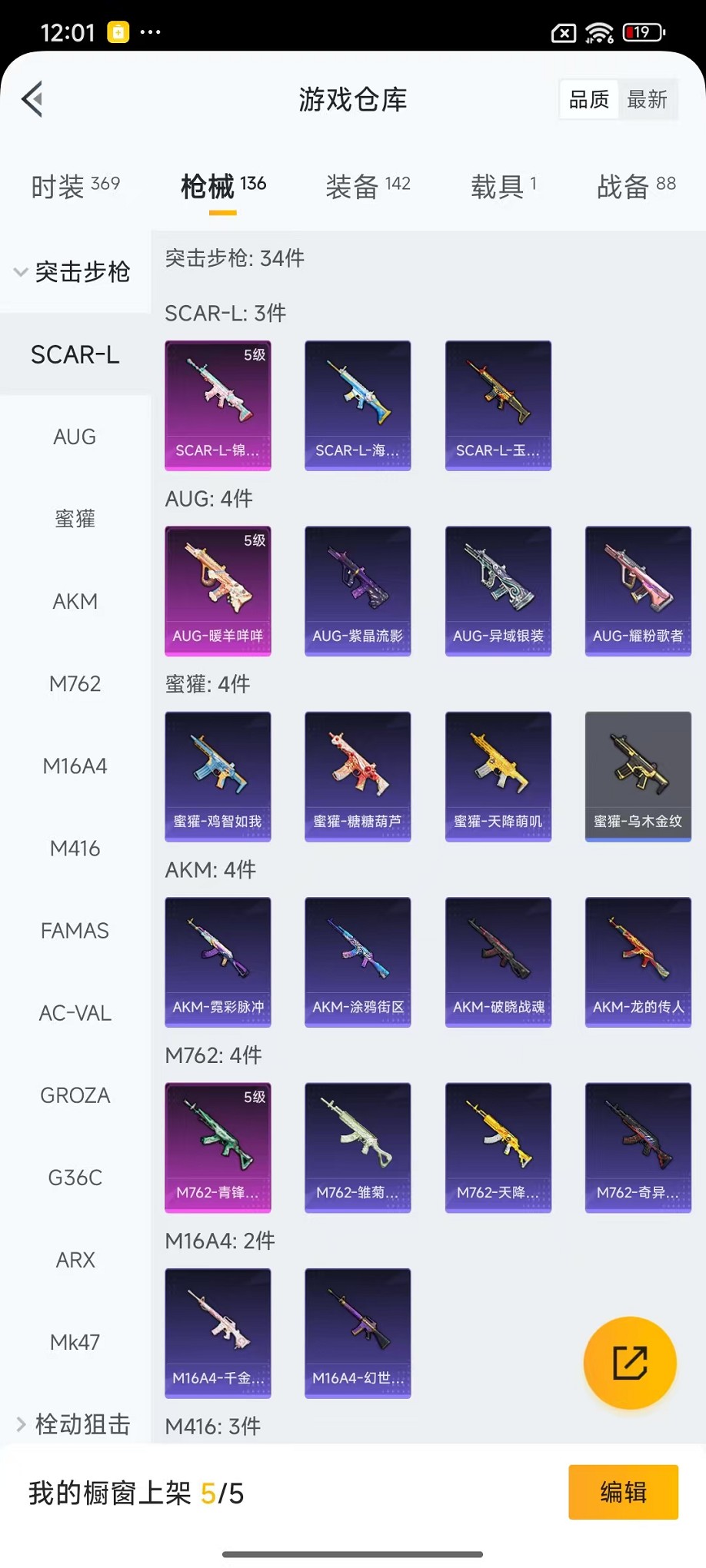This screenshot has width=706, height=1568.
Task: Switch to the 战备 tab
Action: [x=636, y=185]
